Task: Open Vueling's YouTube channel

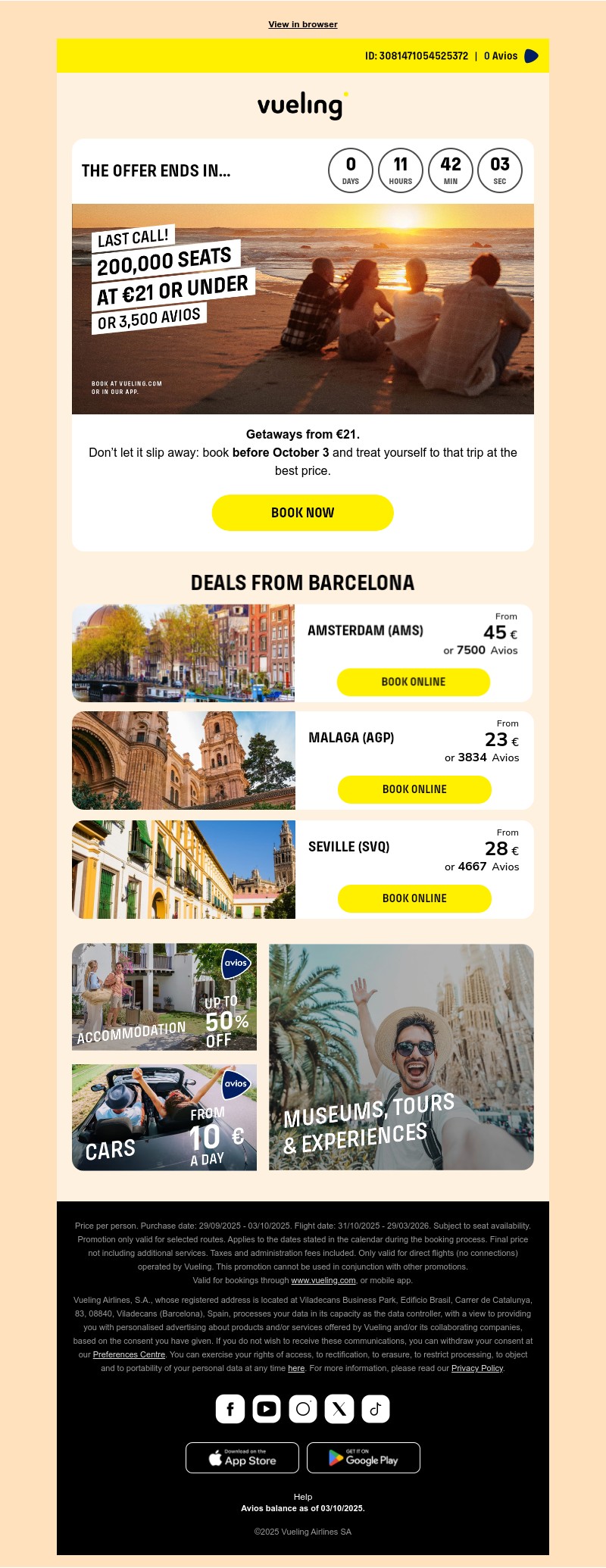Action: tap(267, 1409)
